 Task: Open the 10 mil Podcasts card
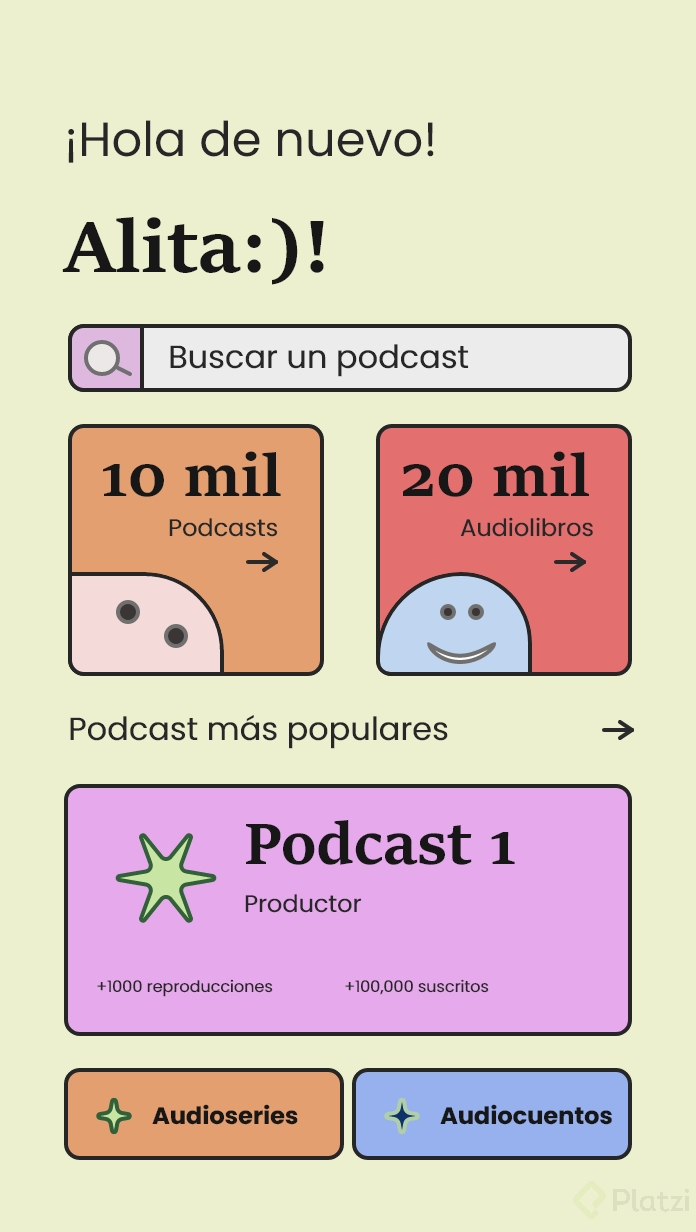pyautogui.click(x=196, y=550)
